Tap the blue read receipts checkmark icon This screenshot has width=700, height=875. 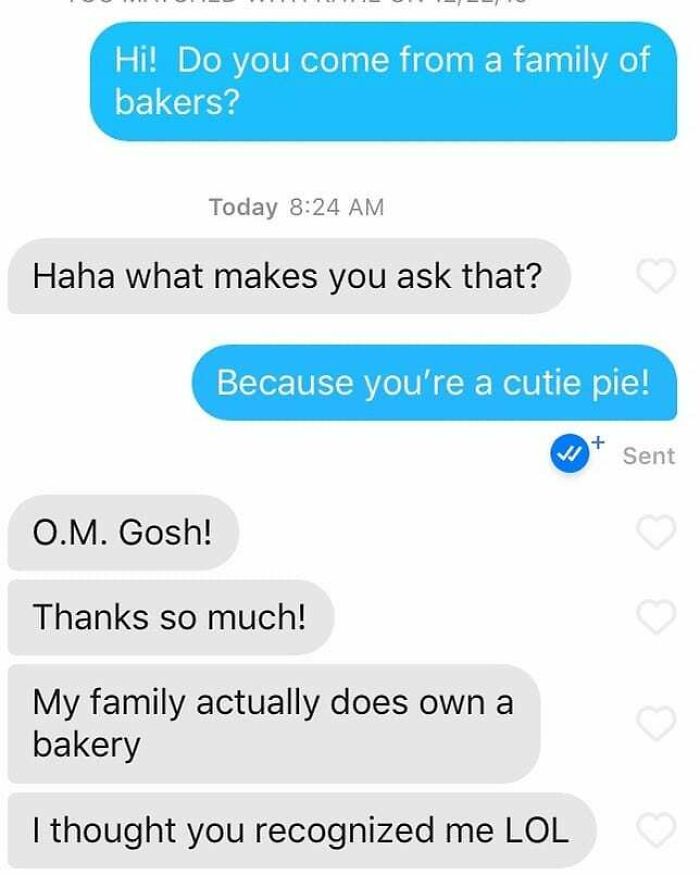[570, 453]
